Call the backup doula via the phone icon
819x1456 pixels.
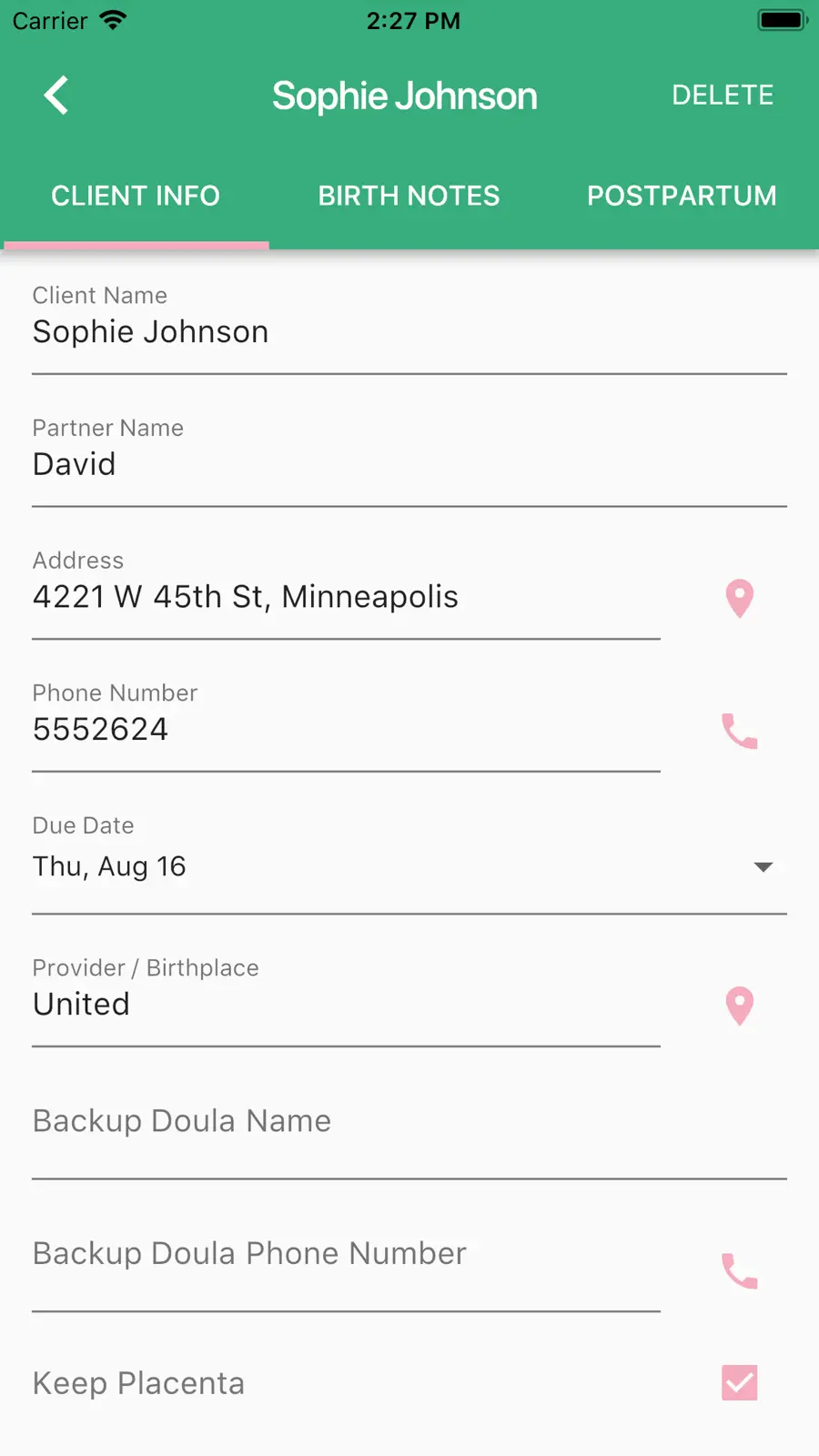click(740, 1271)
